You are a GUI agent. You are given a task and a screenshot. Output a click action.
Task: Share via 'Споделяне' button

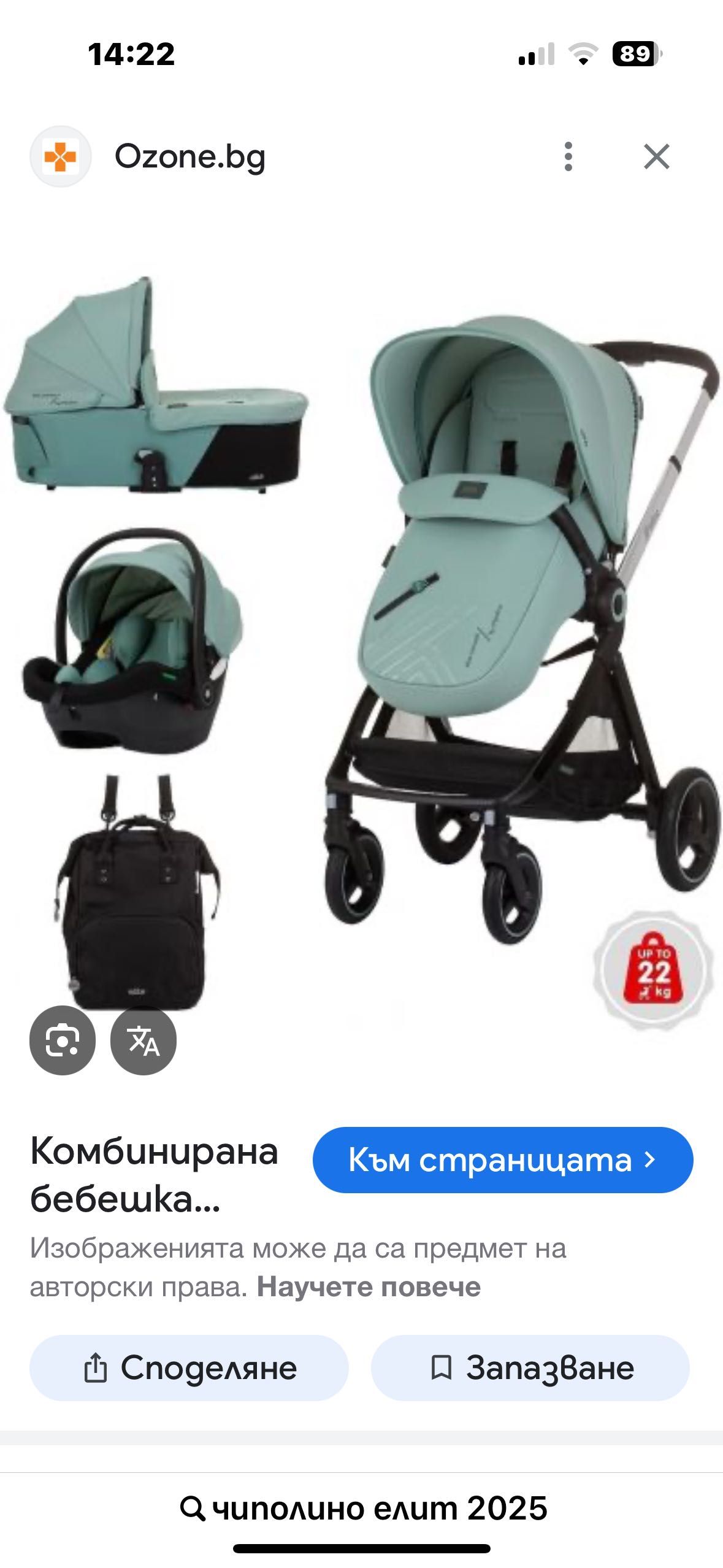[189, 1368]
